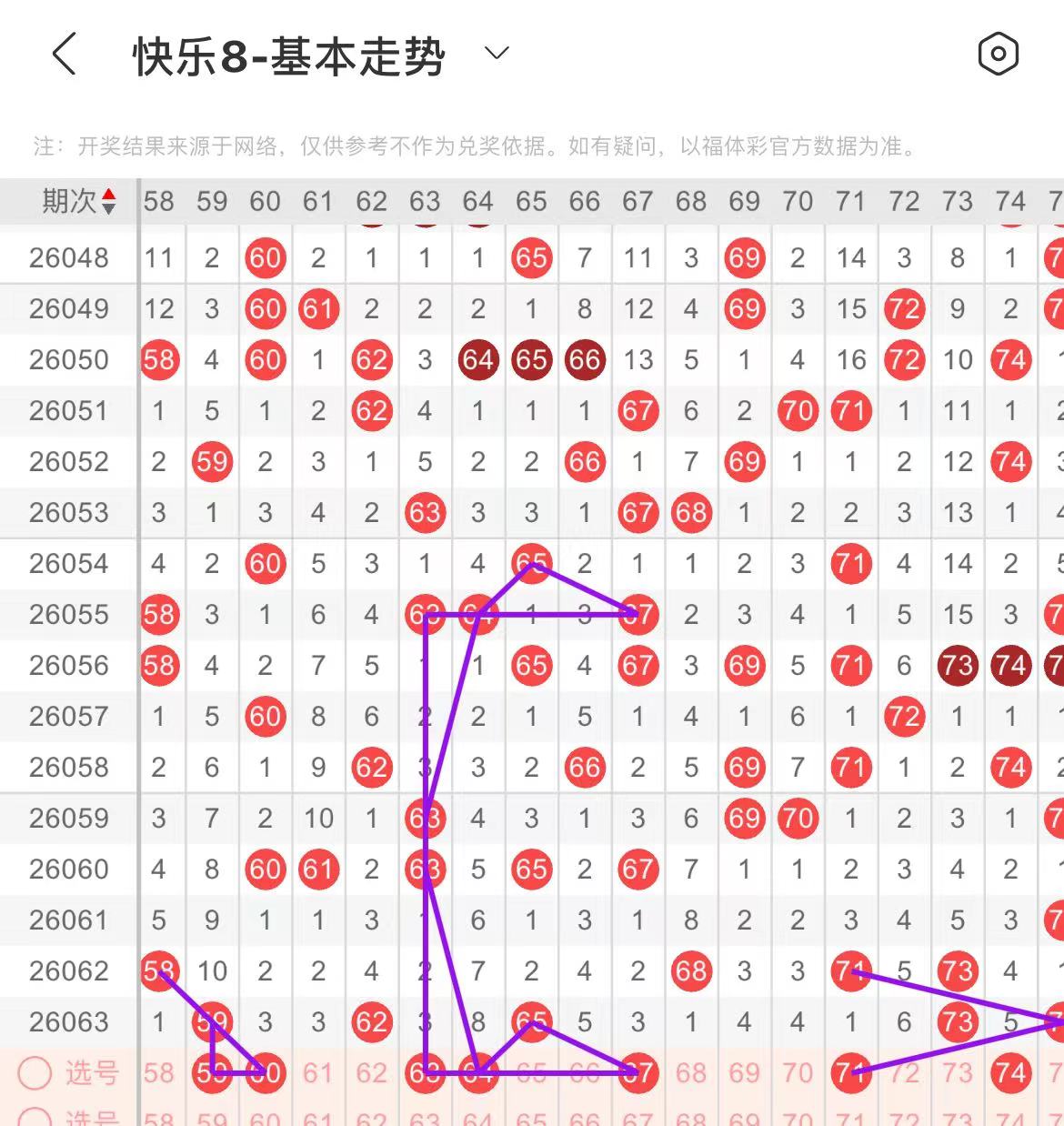Pick number 69 in the fully visible 选号 row
1064x1126 pixels.
pos(744,1073)
